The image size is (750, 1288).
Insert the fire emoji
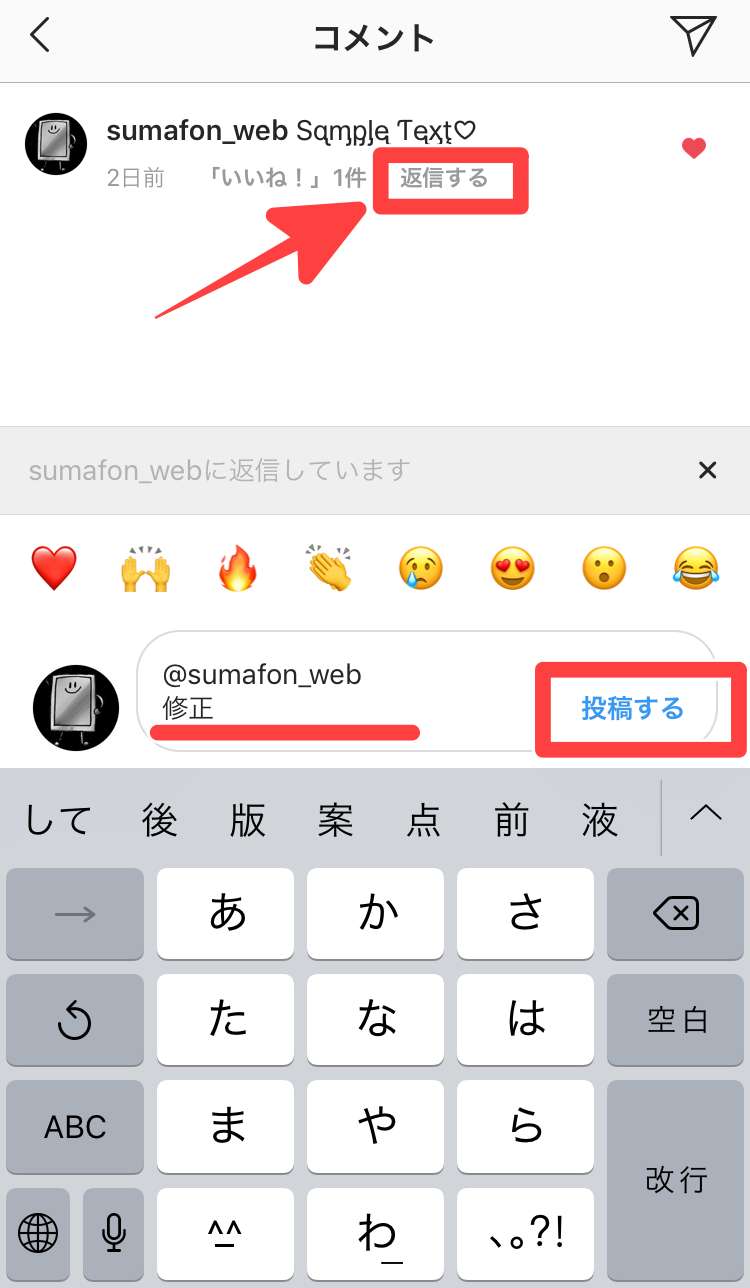[x=238, y=569]
